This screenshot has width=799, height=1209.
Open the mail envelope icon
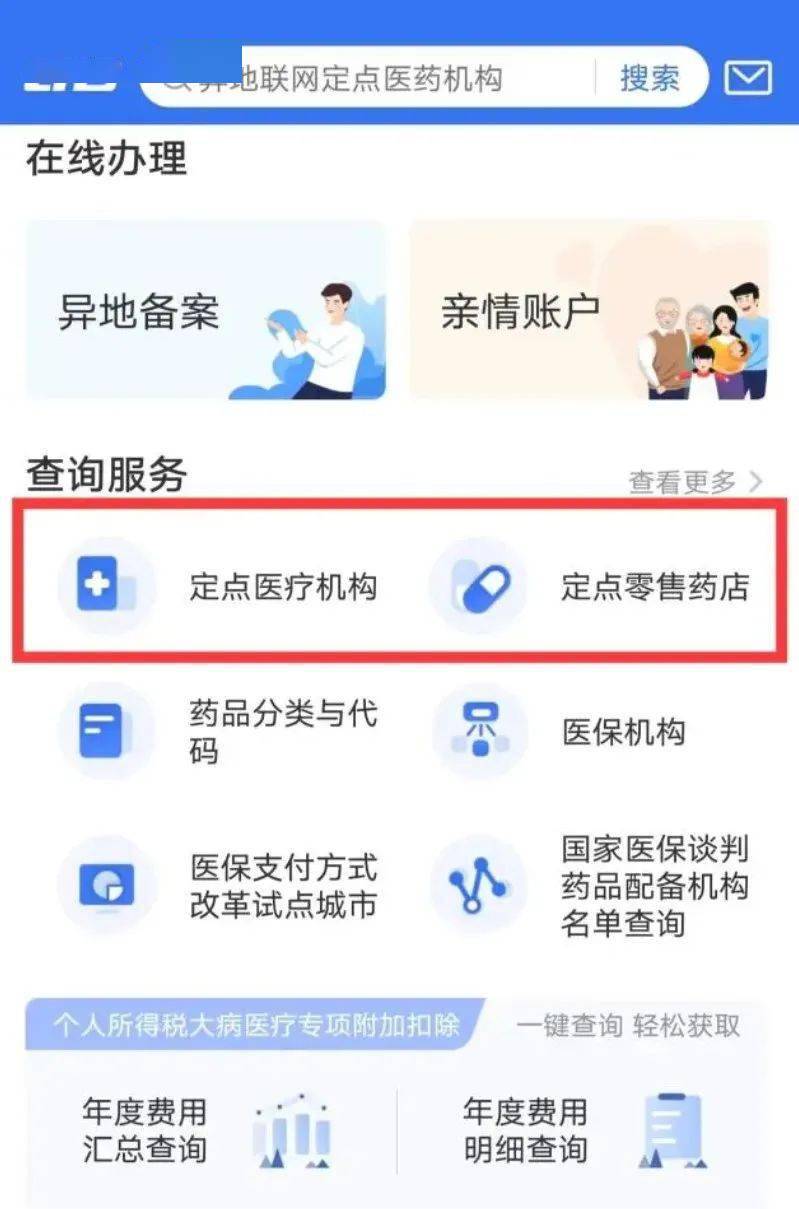748,78
